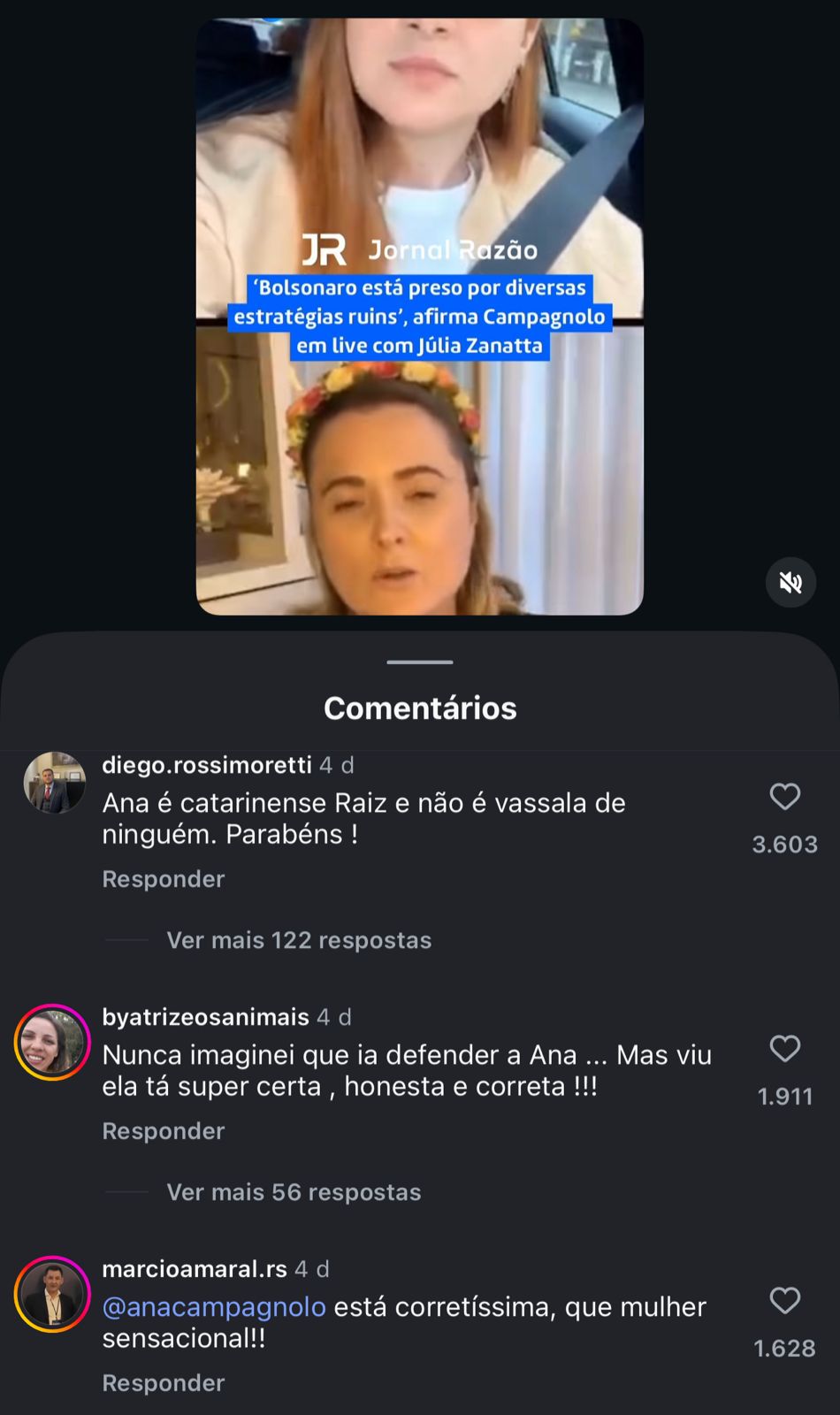The image size is (840, 1415).
Task: Like diego.rossimoretti's comment
Action: click(784, 797)
